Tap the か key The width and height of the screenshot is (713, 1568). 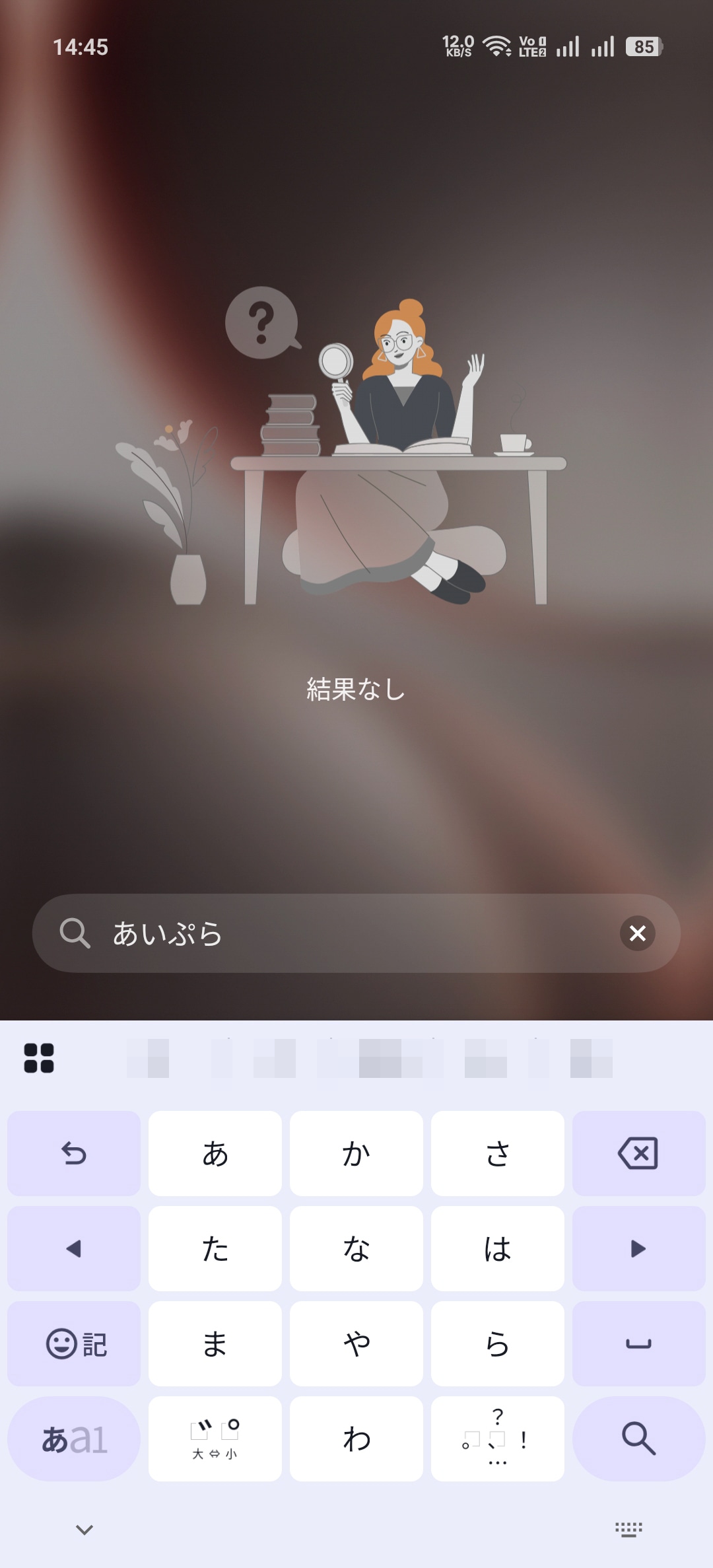[x=356, y=1153]
